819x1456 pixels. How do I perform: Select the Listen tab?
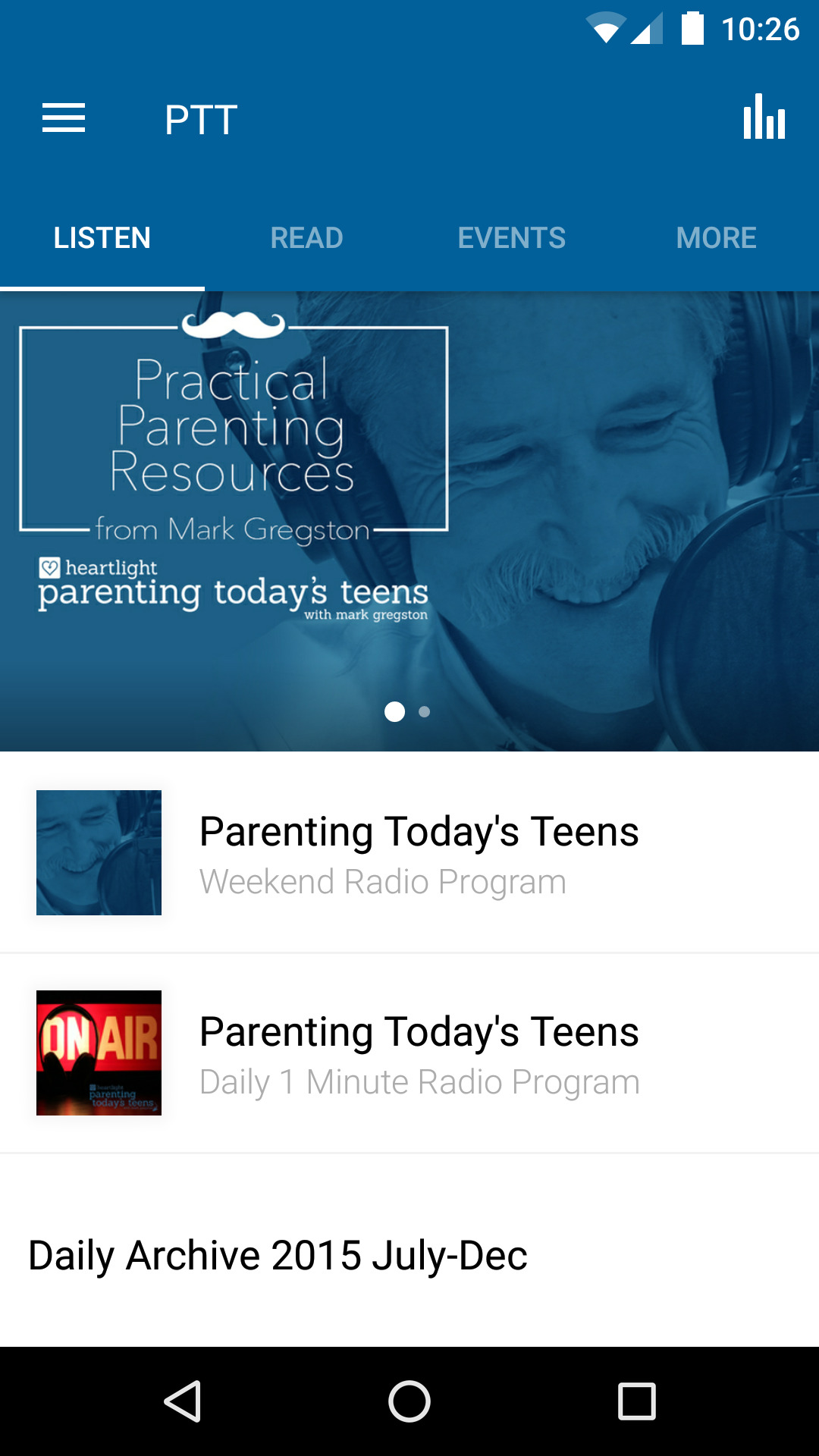click(102, 238)
